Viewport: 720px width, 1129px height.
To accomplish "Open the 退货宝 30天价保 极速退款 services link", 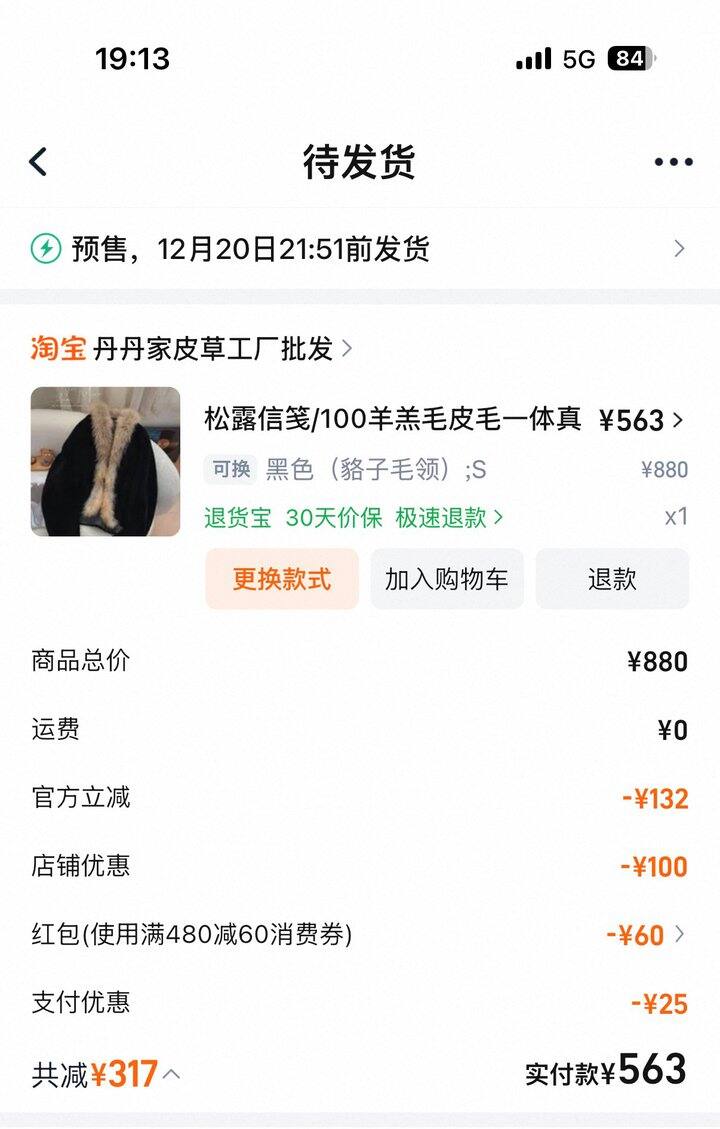I will coord(354,517).
